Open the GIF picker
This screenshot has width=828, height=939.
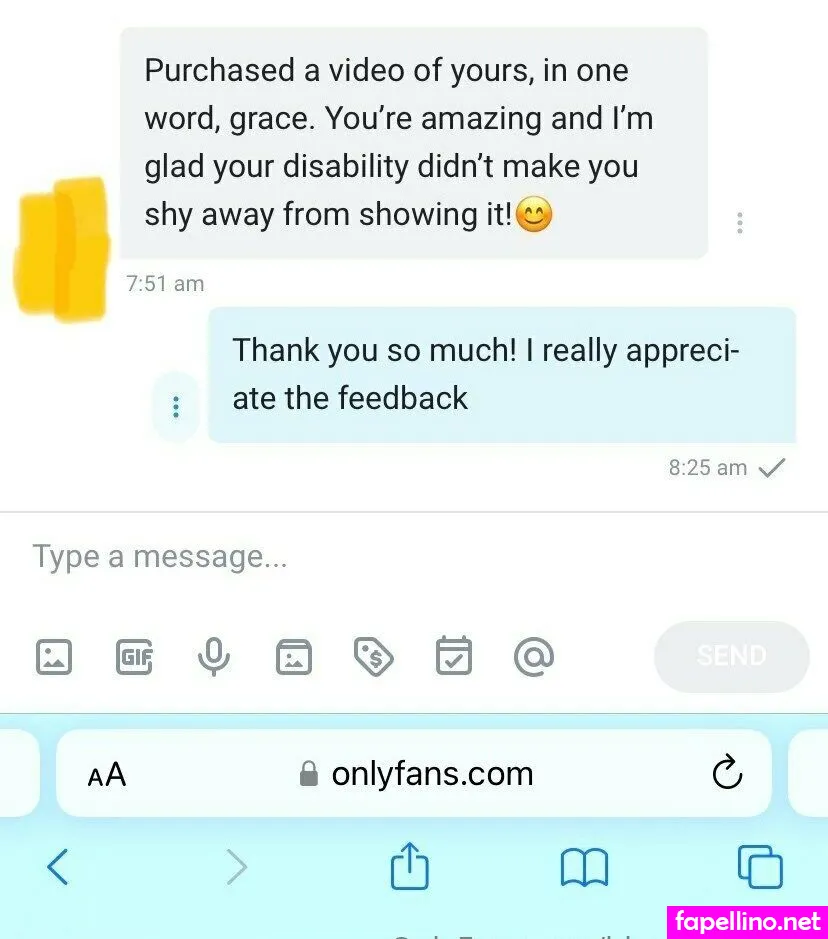point(134,657)
